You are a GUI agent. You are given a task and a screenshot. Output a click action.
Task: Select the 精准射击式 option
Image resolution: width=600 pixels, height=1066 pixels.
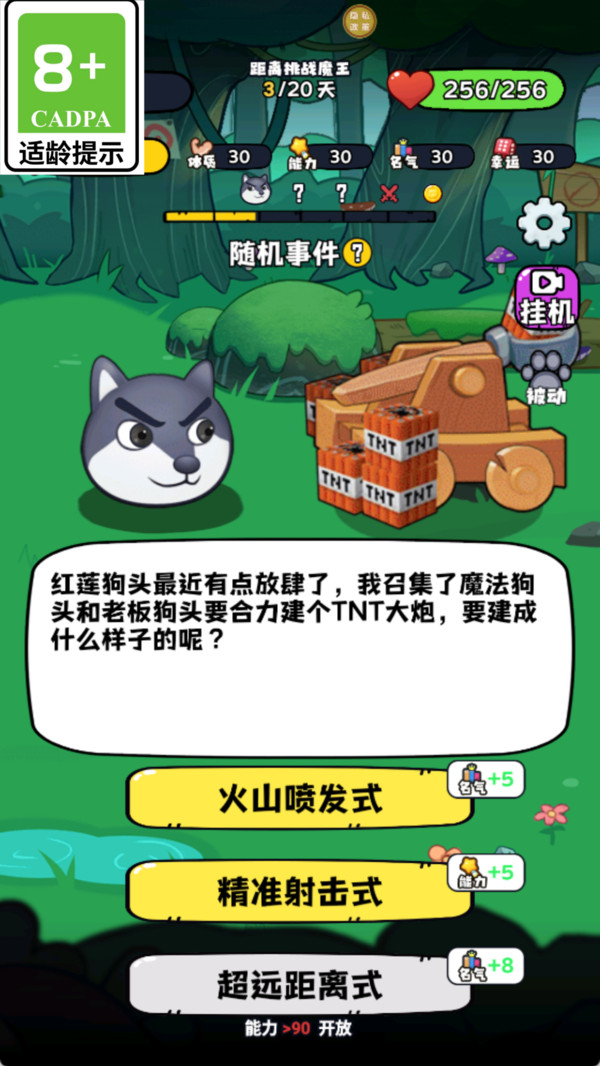click(299, 890)
